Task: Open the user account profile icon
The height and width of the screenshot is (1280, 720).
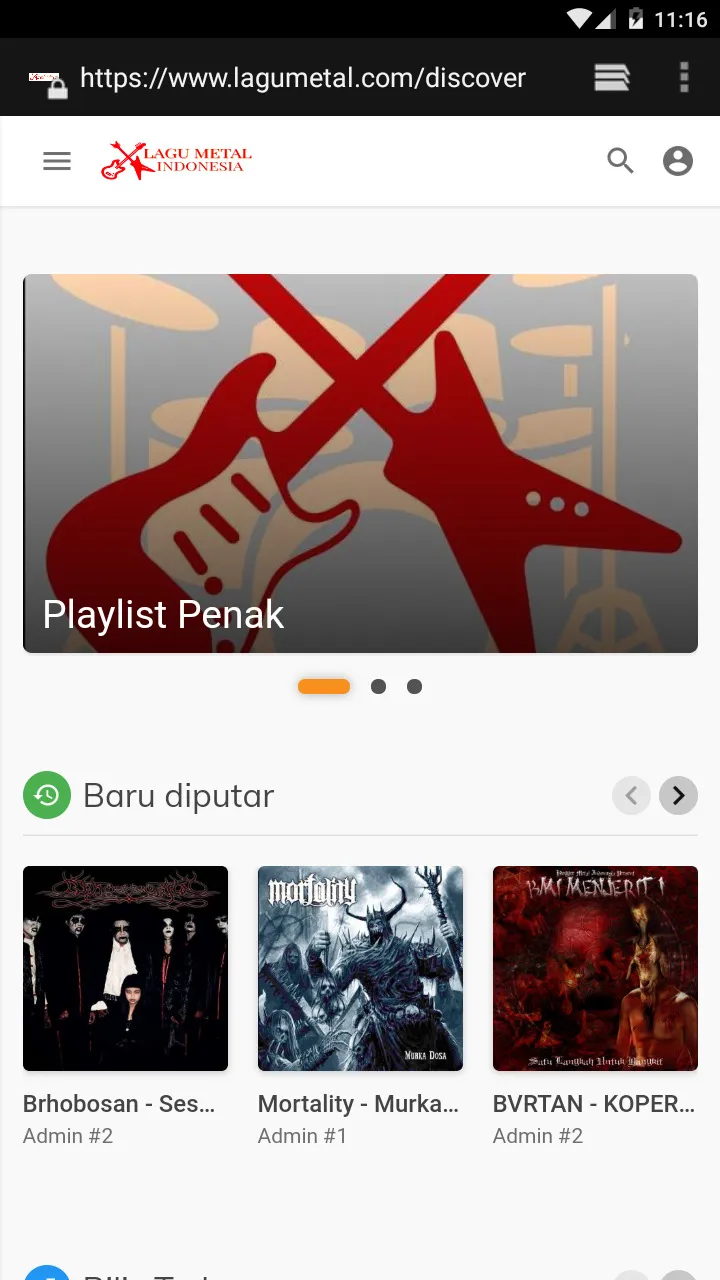Action: [677, 160]
